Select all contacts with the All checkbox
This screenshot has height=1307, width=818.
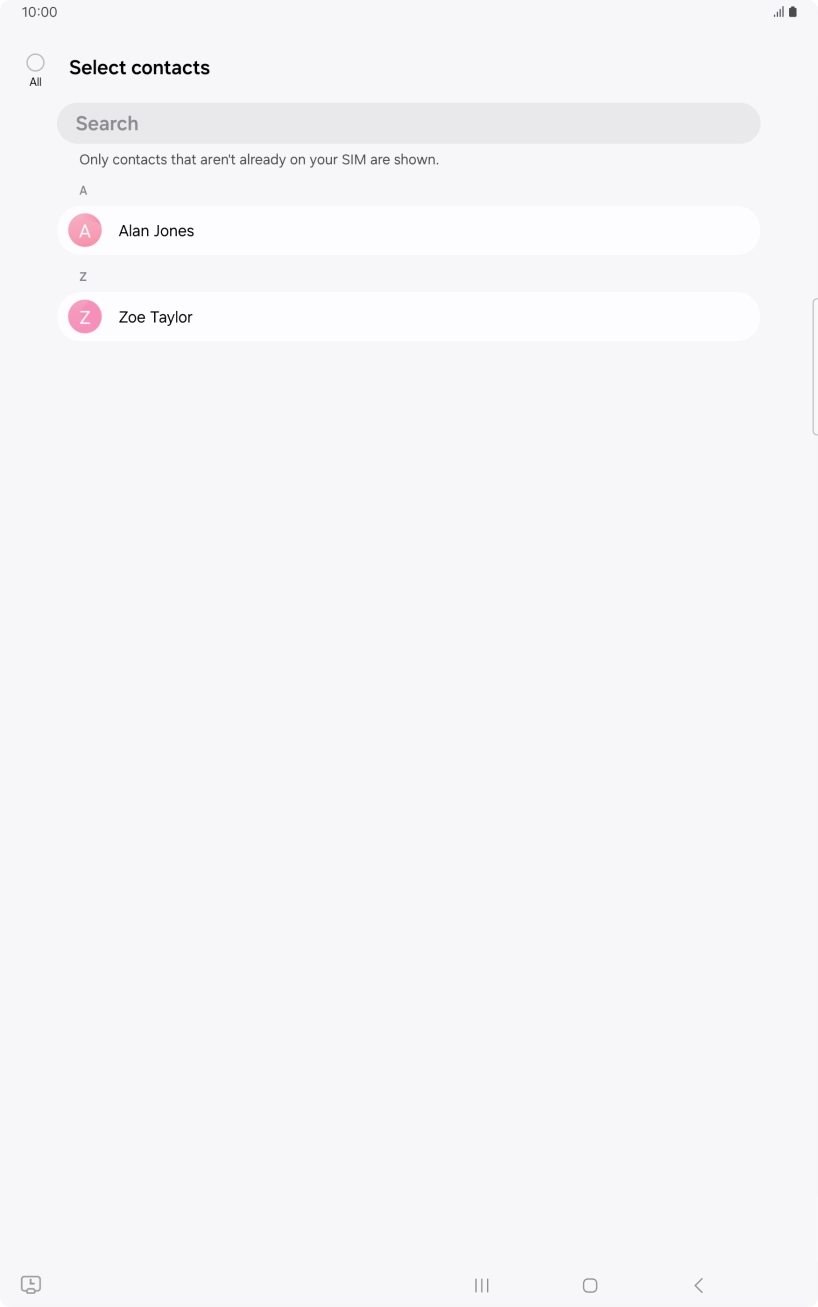click(35, 63)
